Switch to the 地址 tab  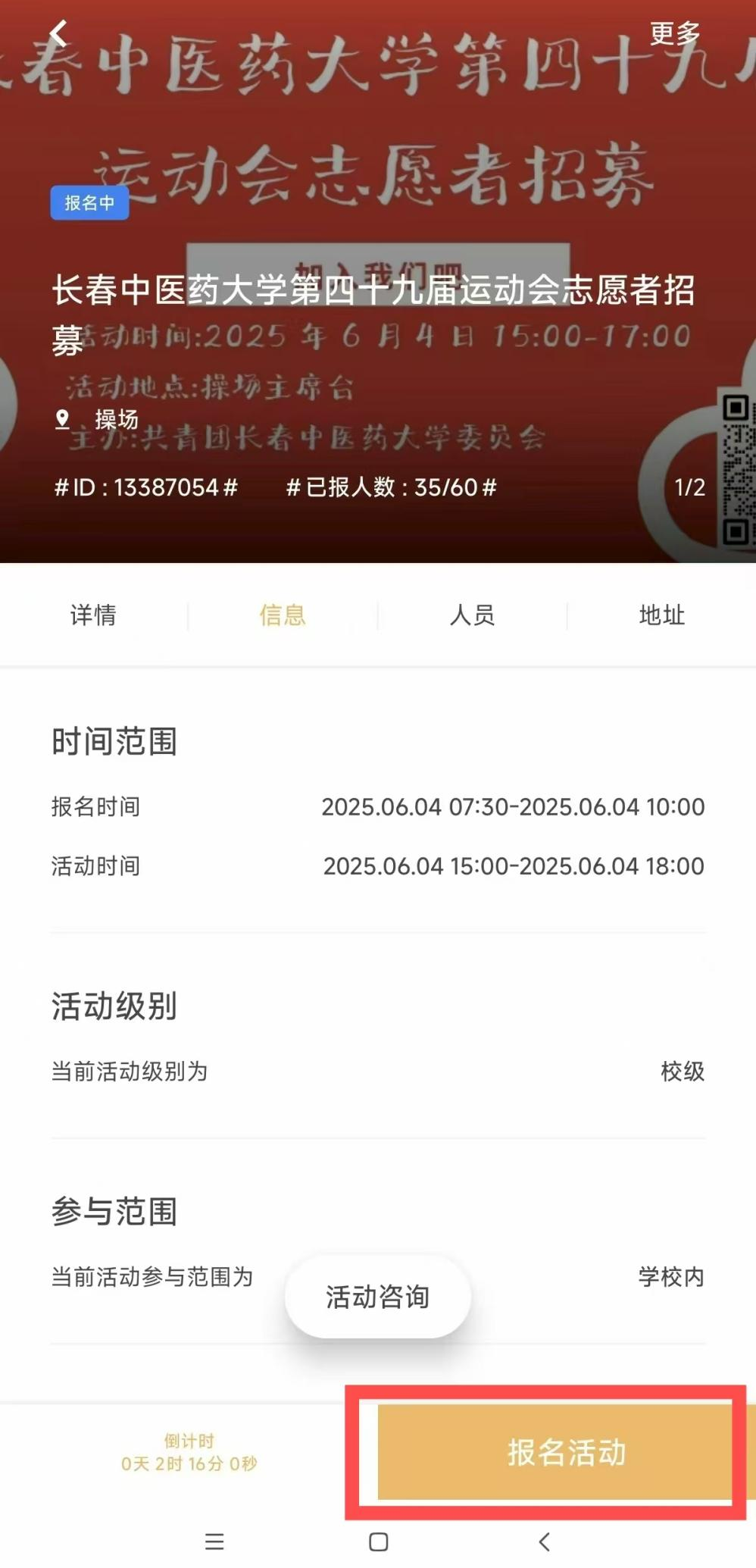[x=661, y=615]
